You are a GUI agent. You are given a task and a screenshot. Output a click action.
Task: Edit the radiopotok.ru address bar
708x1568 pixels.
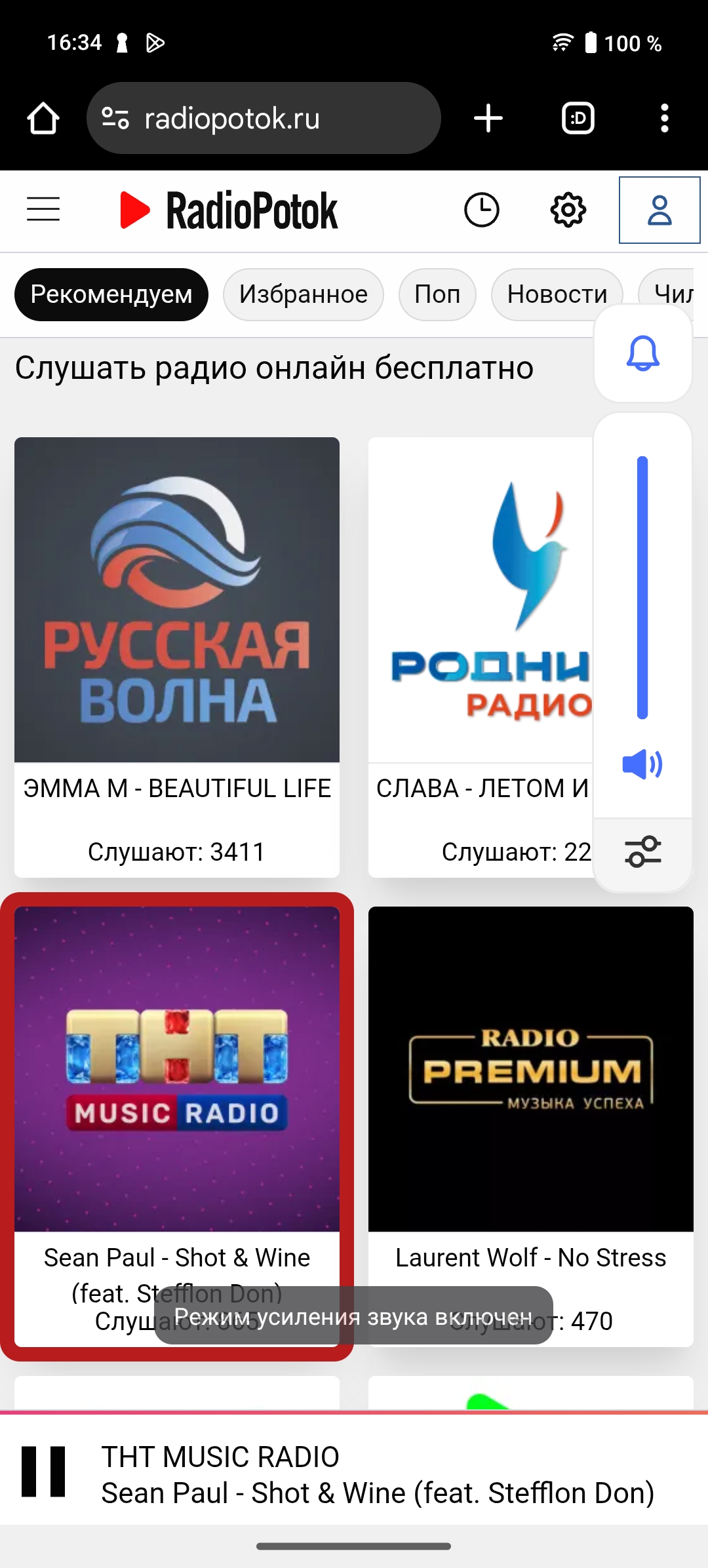pos(264,119)
